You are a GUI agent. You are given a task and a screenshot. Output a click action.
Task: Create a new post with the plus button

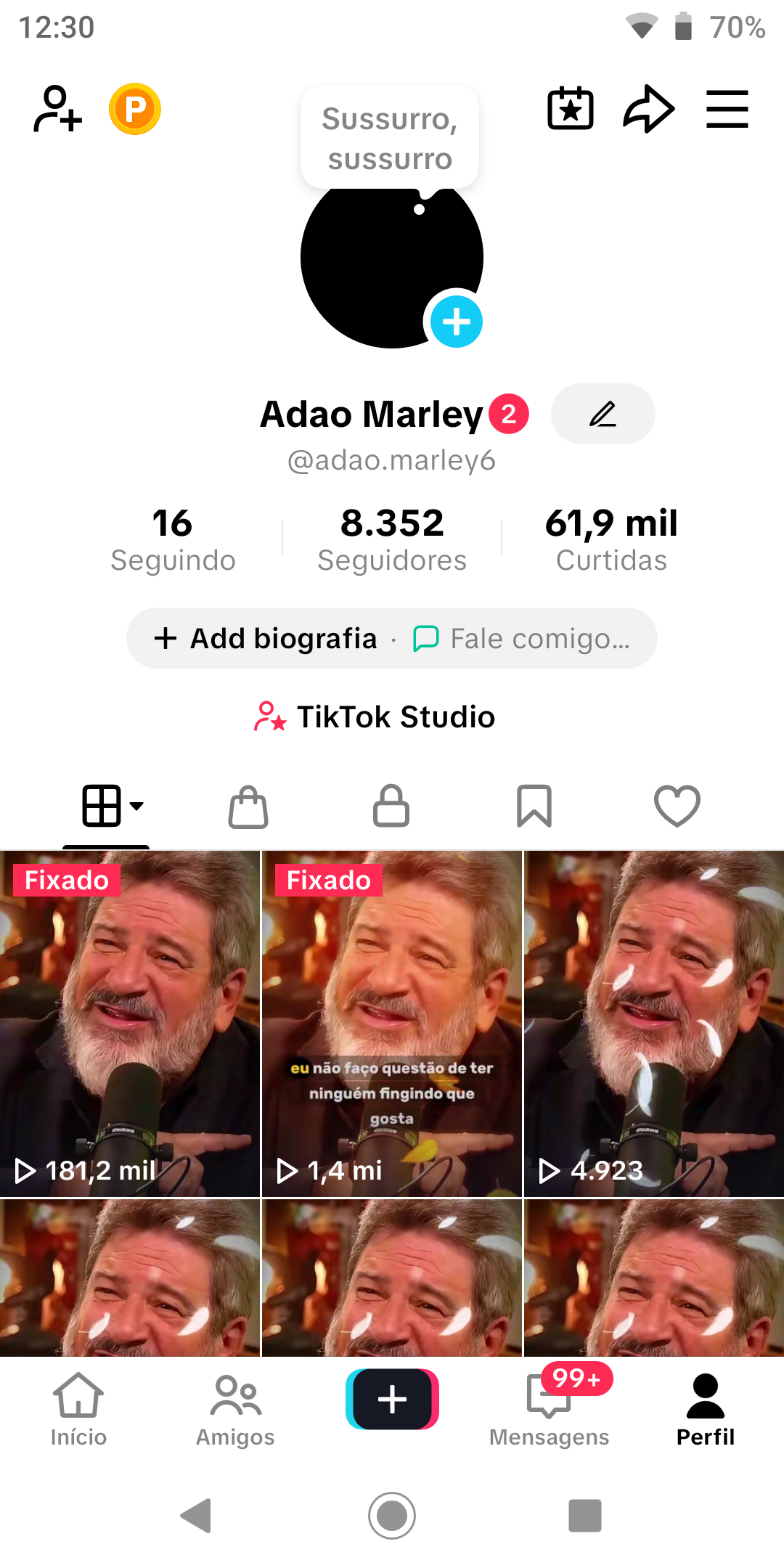click(x=392, y=1399)
